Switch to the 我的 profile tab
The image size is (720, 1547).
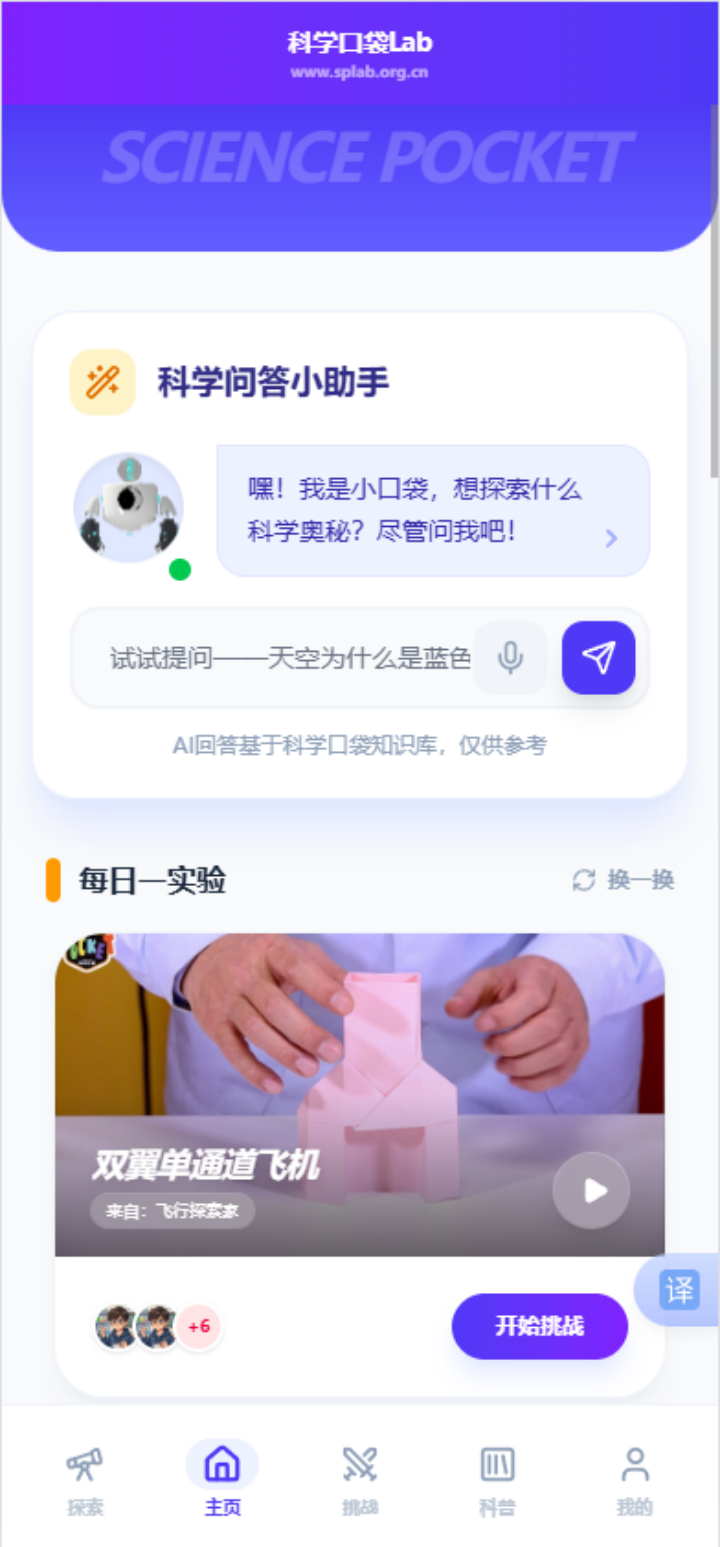pyautogui.click(x=634, y=1480)
